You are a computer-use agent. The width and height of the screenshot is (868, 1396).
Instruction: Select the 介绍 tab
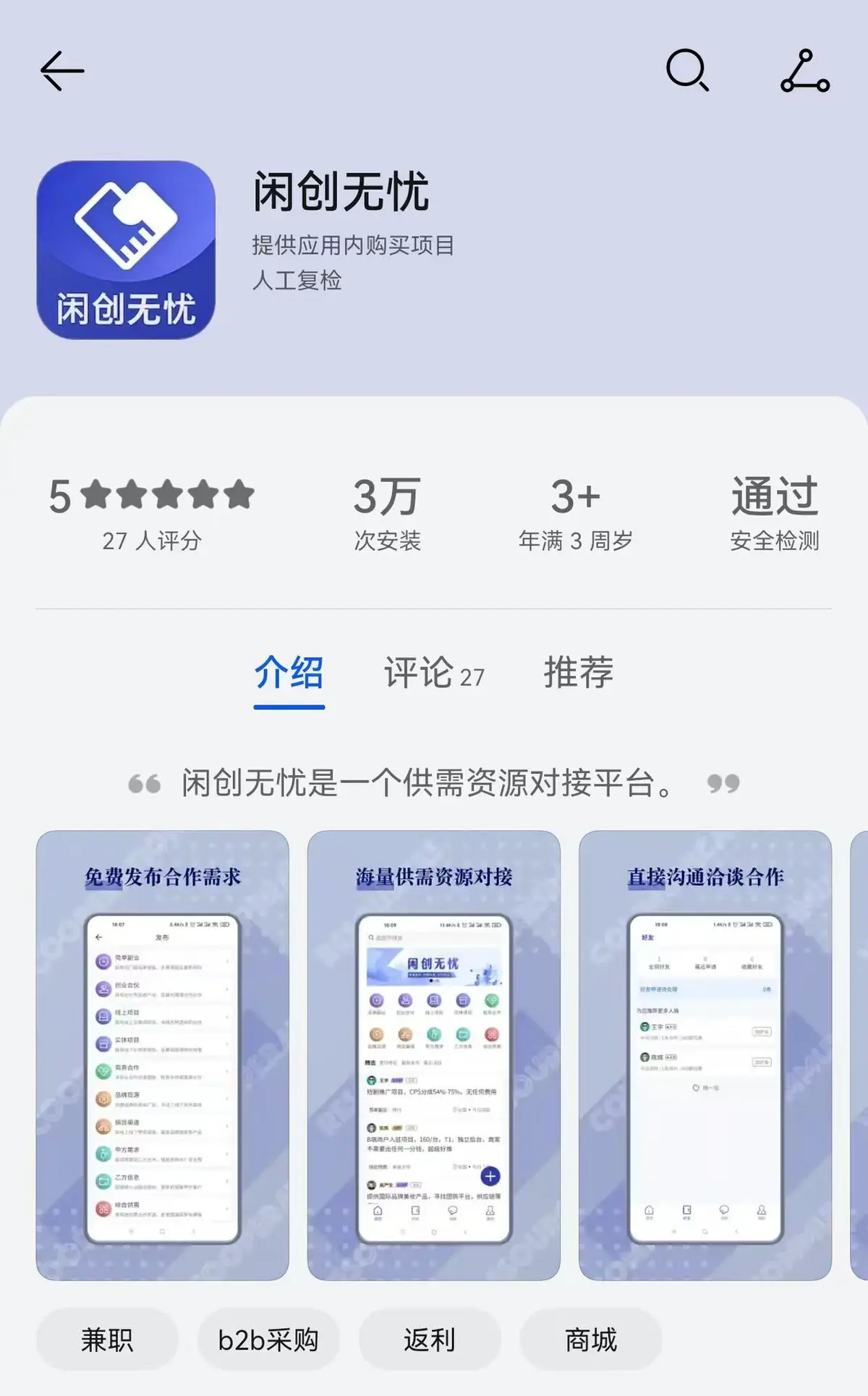(289, 673)
